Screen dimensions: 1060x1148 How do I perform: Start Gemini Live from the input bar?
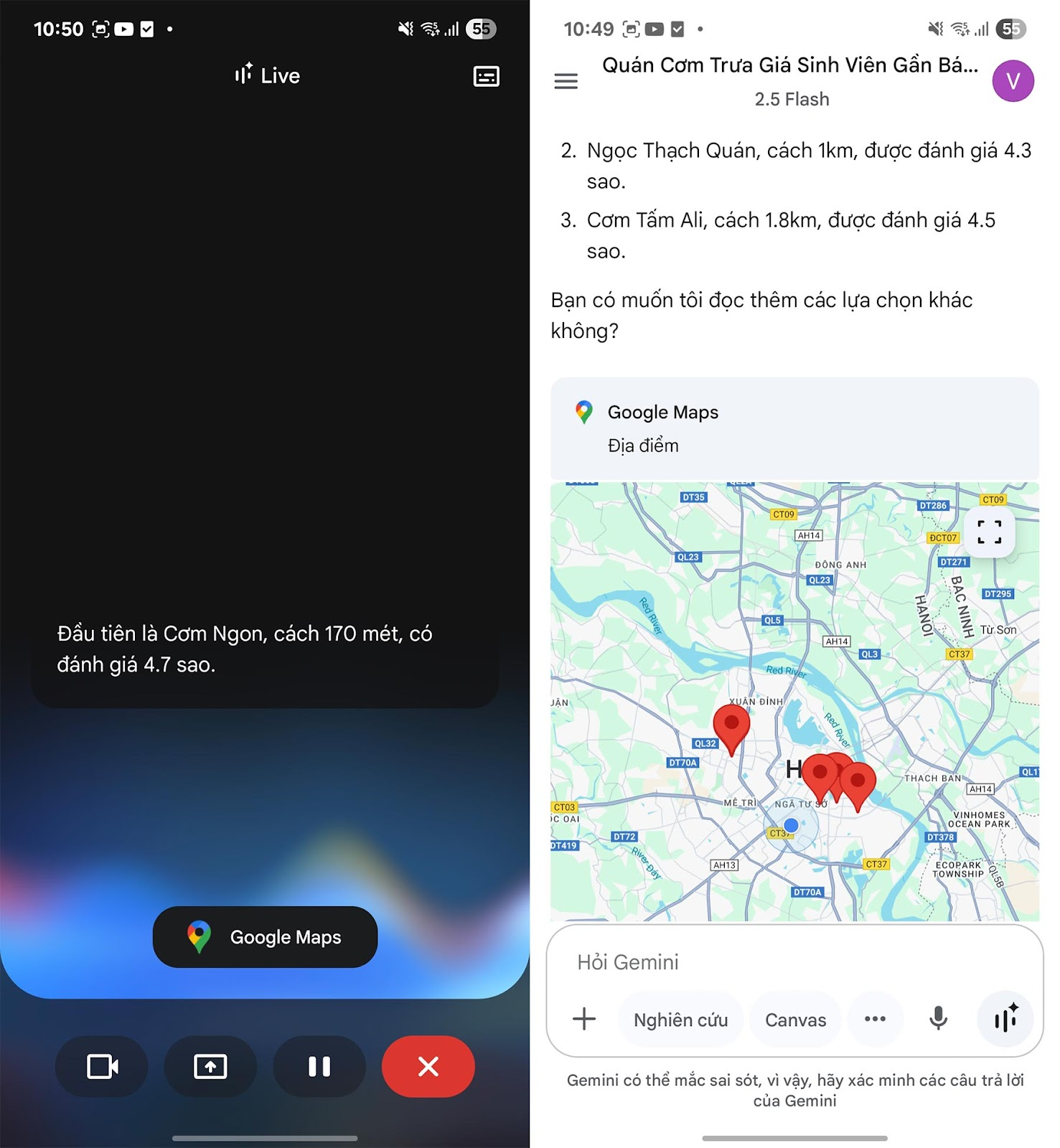(x=1005, y=1019)
